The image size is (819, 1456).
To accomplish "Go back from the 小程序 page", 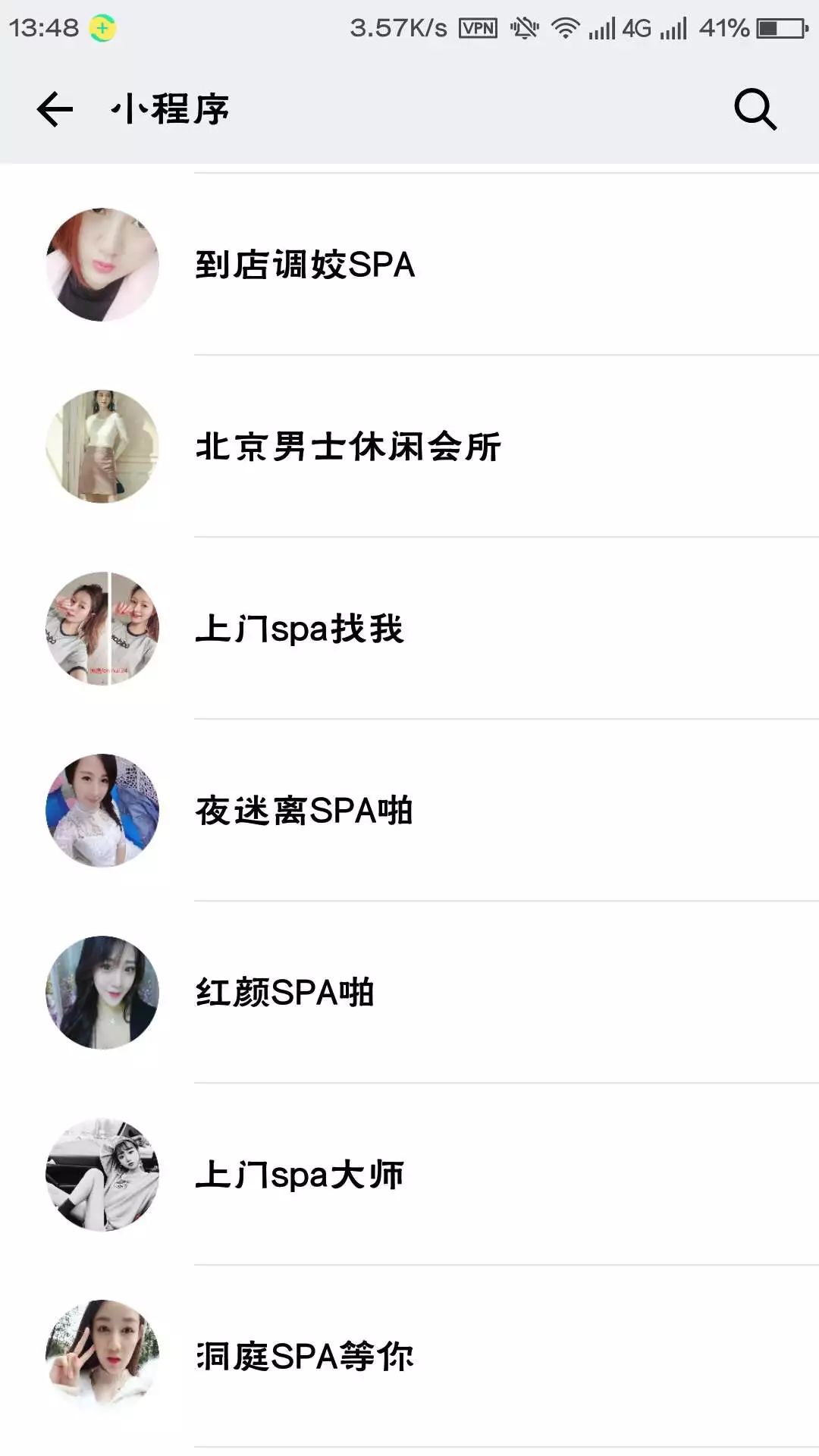I will coord(55,109).
